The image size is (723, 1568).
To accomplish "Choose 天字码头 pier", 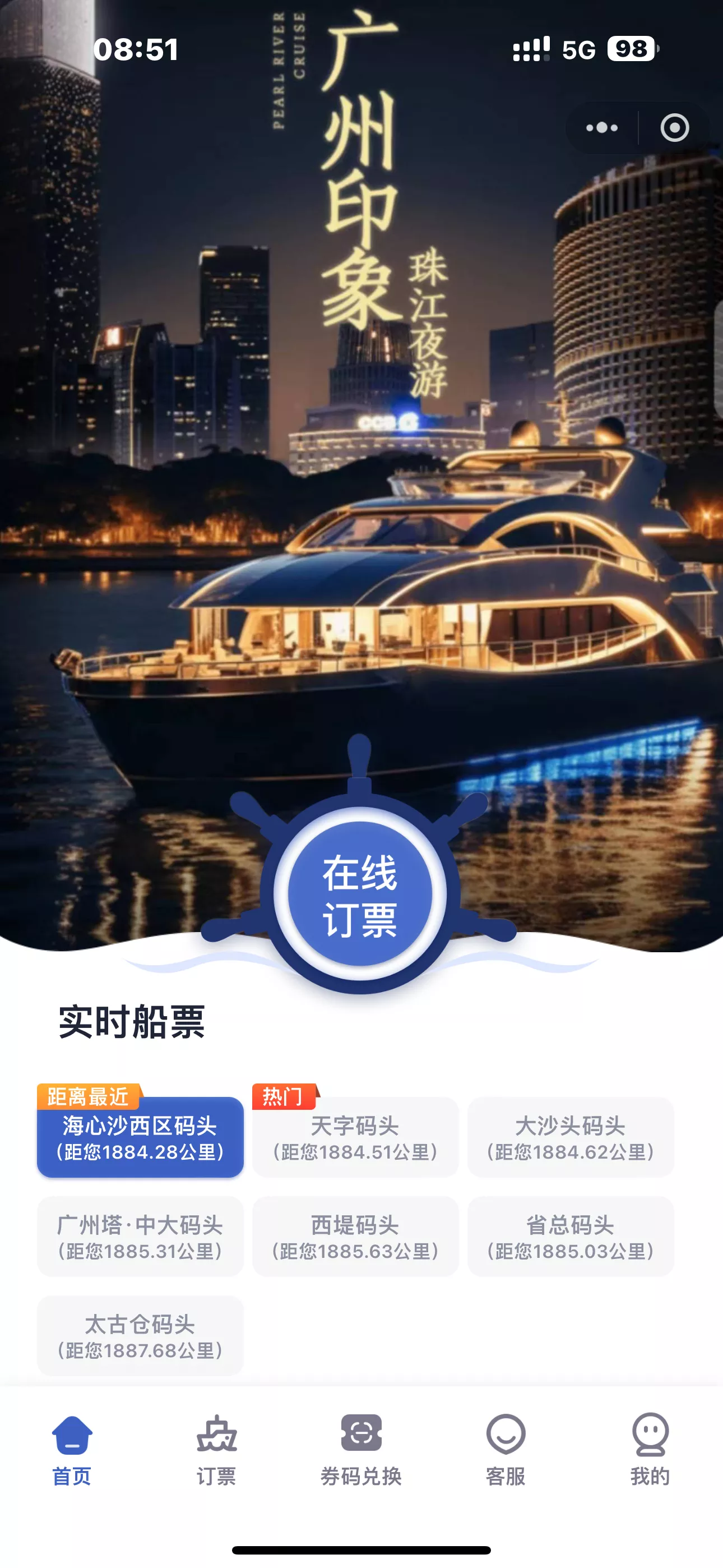I will [355, 1137].
